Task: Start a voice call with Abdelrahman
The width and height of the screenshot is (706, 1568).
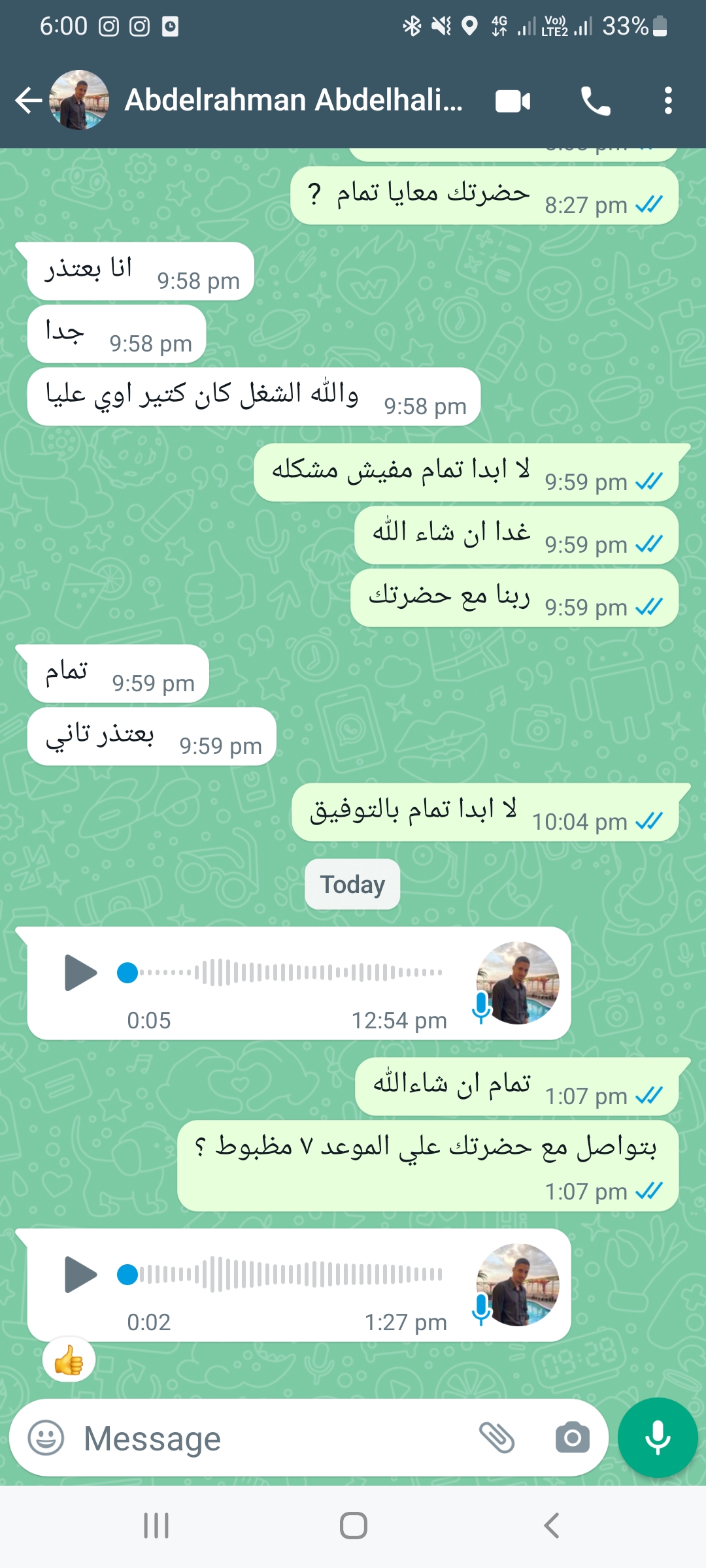Action: pyautogui.click(x=596, y=101)
